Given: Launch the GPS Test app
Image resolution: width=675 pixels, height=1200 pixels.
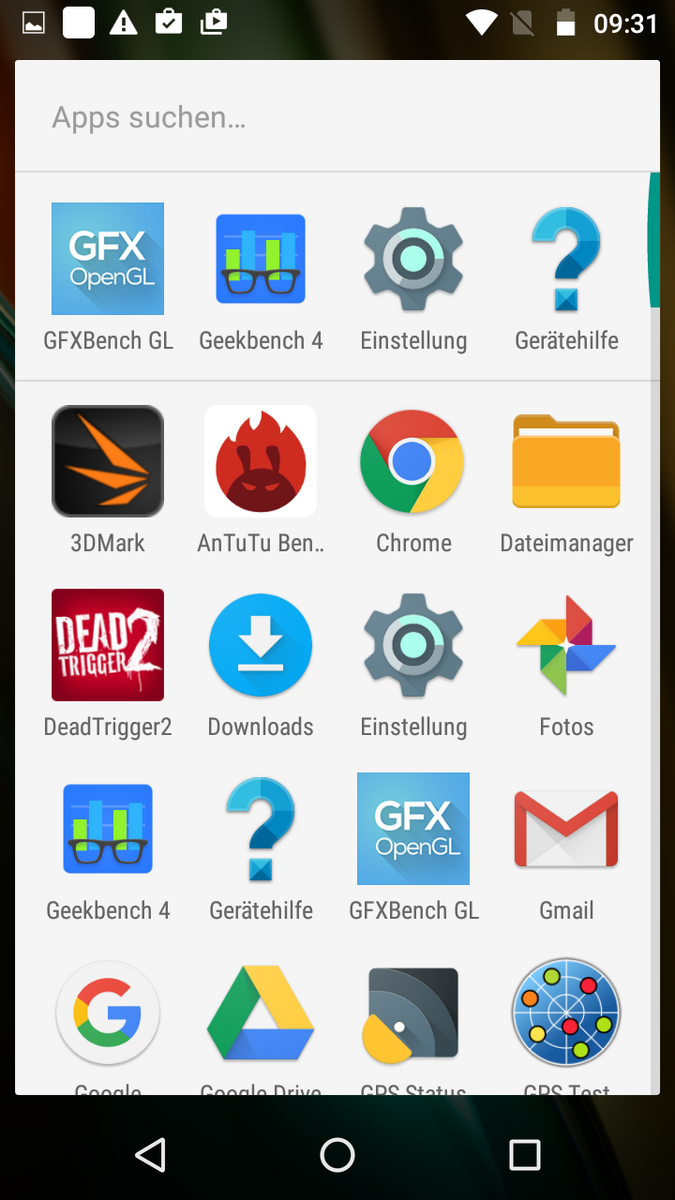Looking at the screenshot, I should pos(566,1012).
